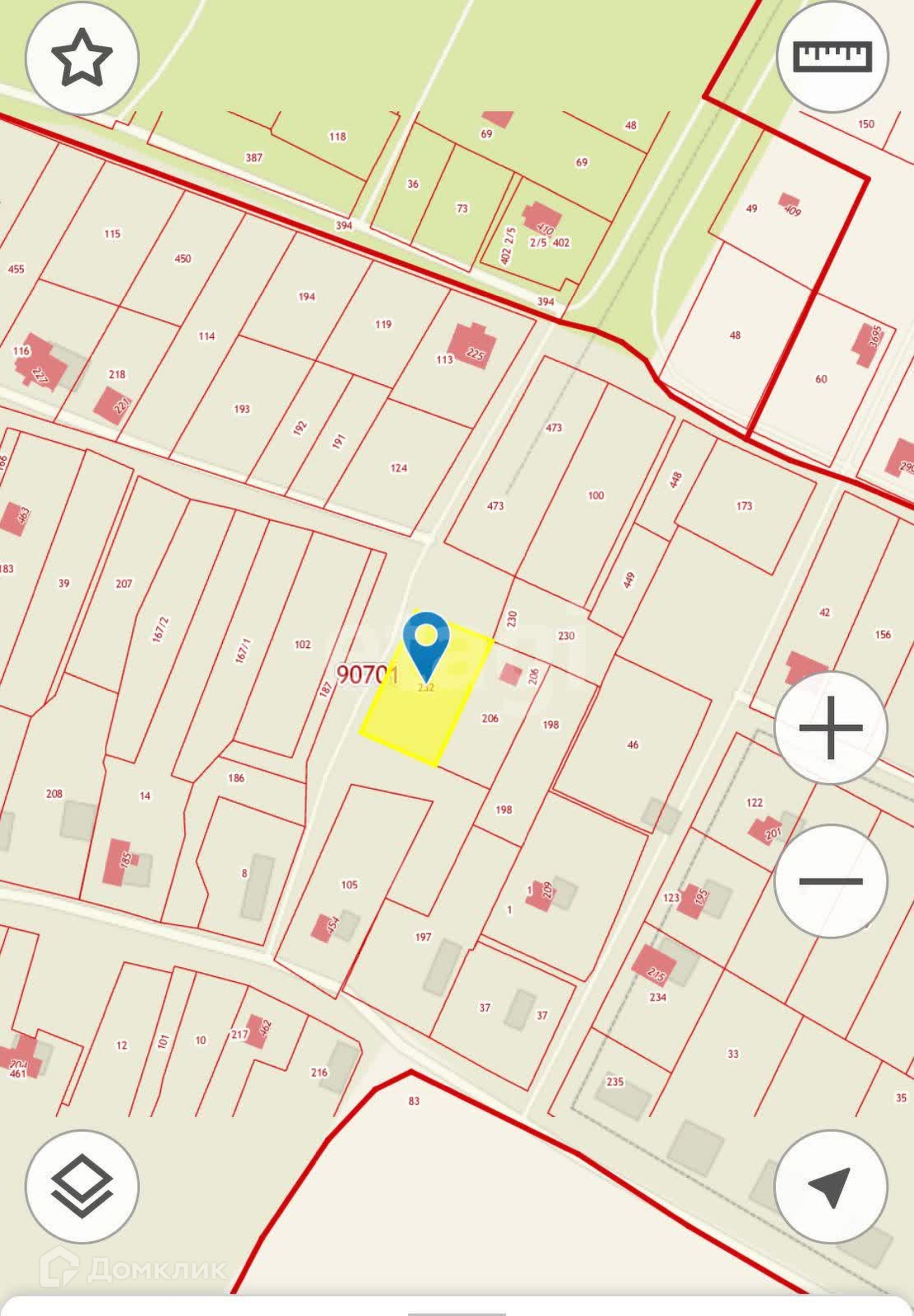This screenshot has width=914, height=1316.
Task: Zoom out of the map
Action: tap(830, 881)
